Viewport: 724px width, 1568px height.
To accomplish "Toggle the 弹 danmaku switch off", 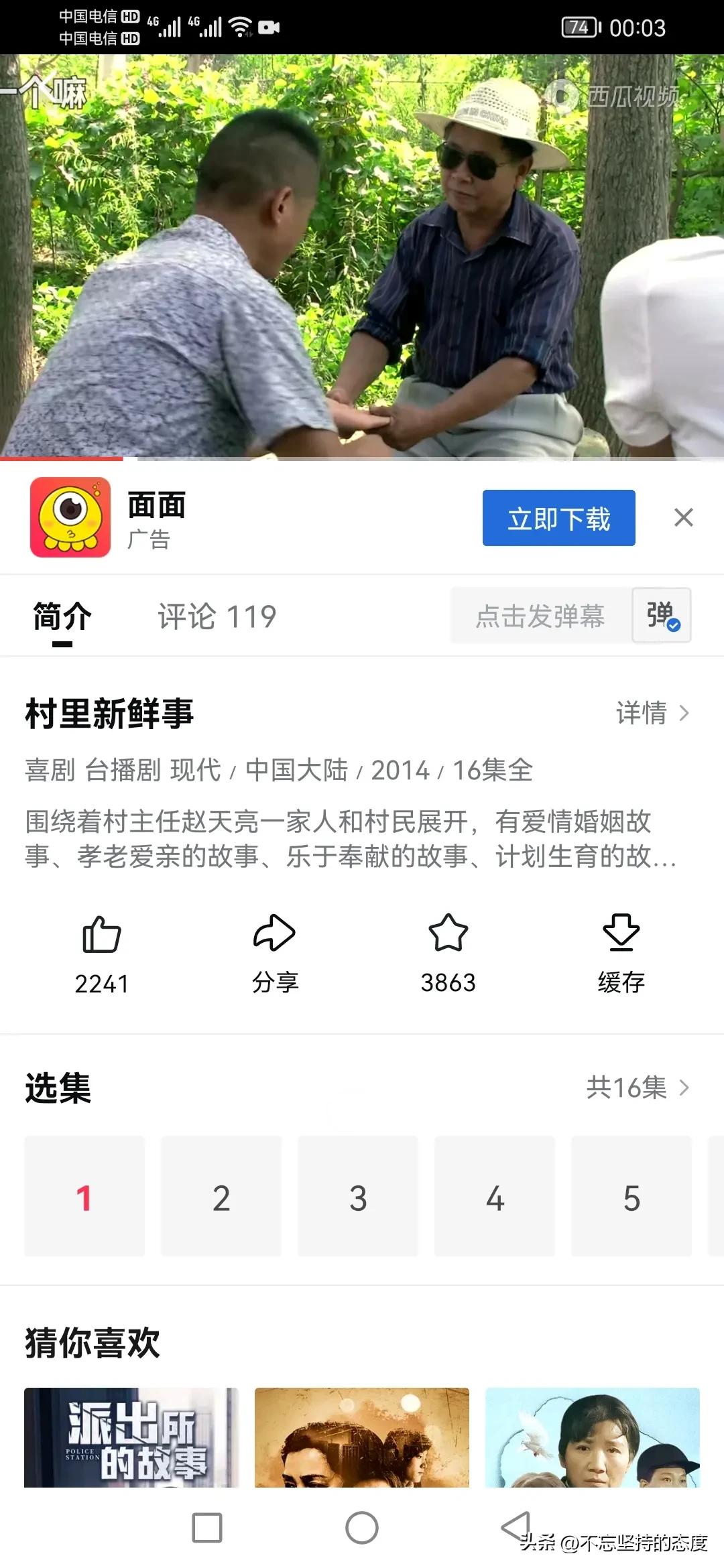I will point(662,616).
